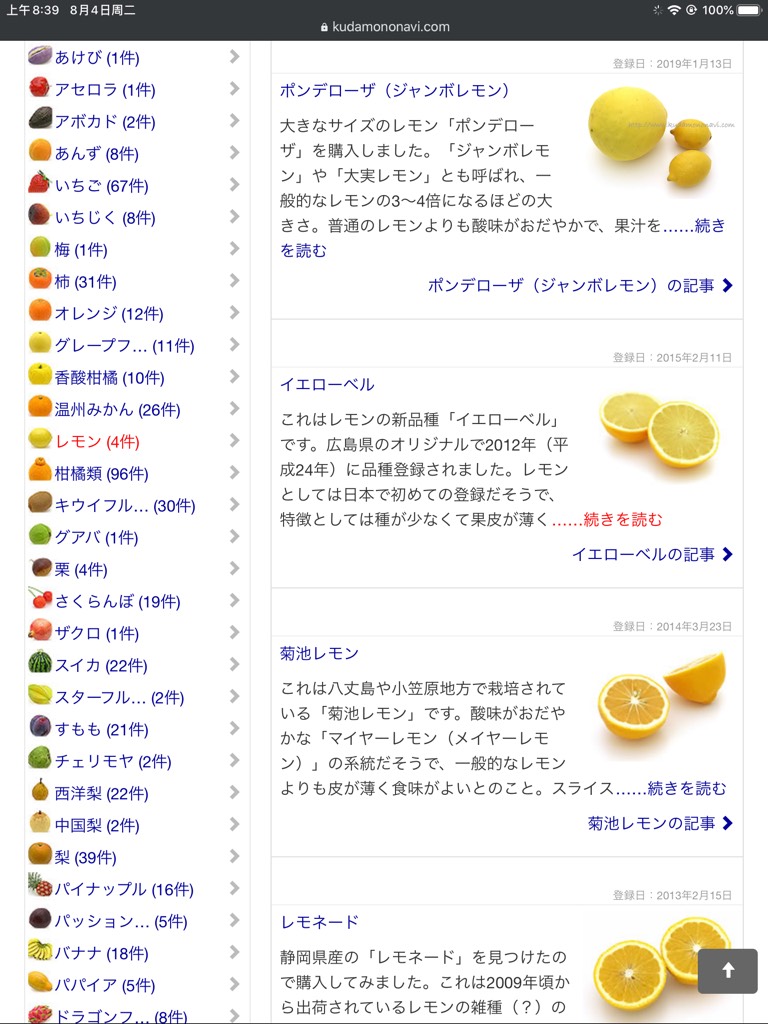Tap the イエローベル article title
This screenshot has height=1024, width=768.
328,385
